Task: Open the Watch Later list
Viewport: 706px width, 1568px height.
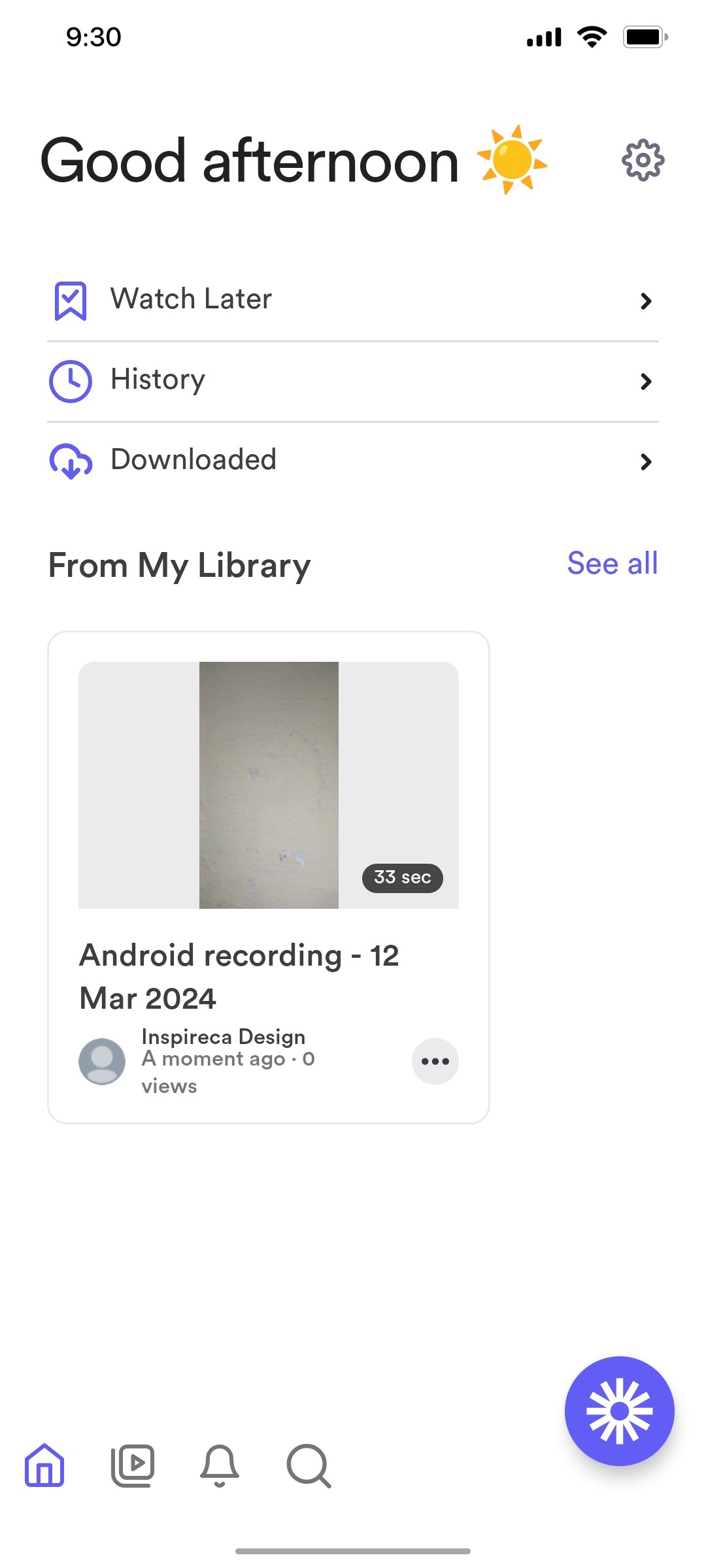Action: 353,301
